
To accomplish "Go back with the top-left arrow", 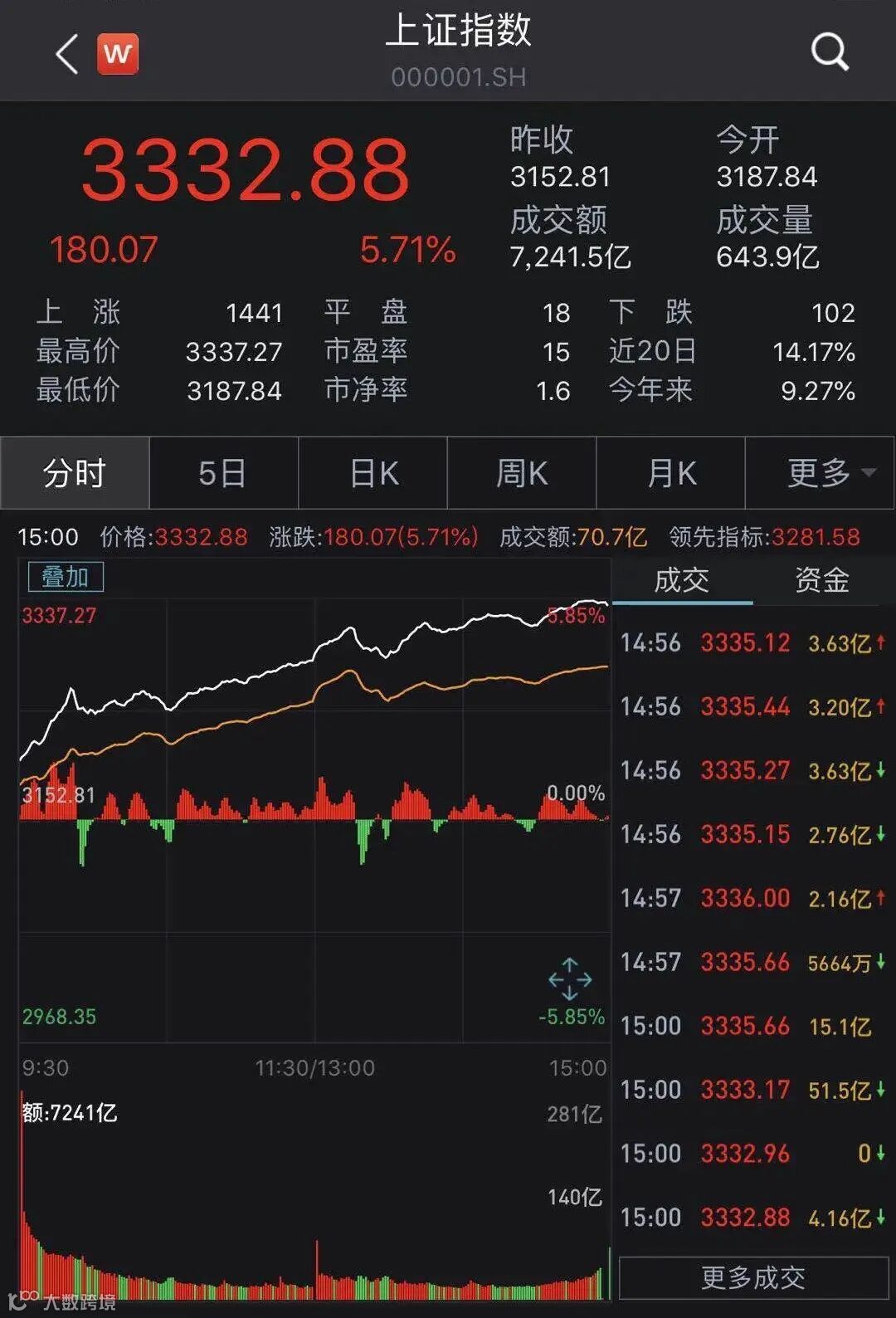I will tap(66, 55).
